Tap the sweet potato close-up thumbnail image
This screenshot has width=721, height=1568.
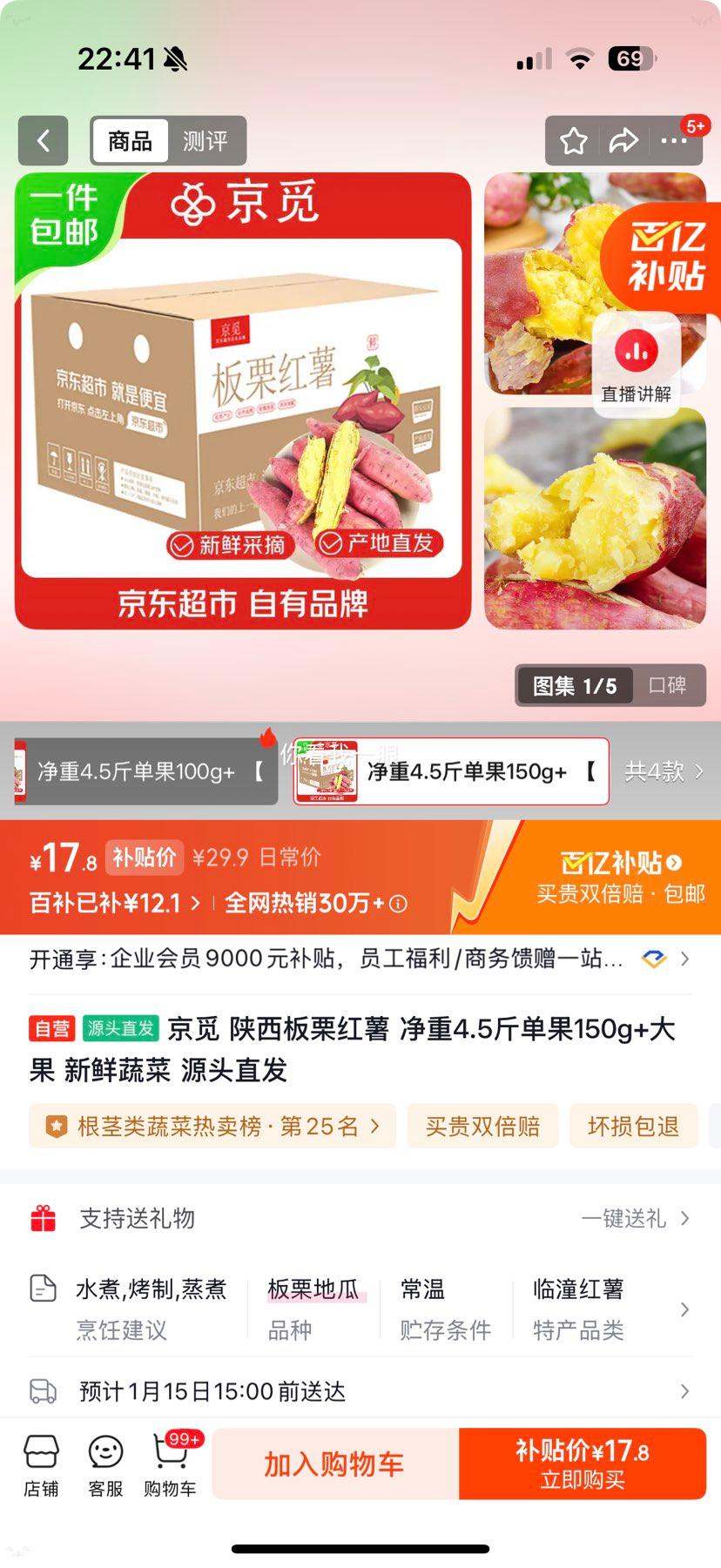point(595,518)
